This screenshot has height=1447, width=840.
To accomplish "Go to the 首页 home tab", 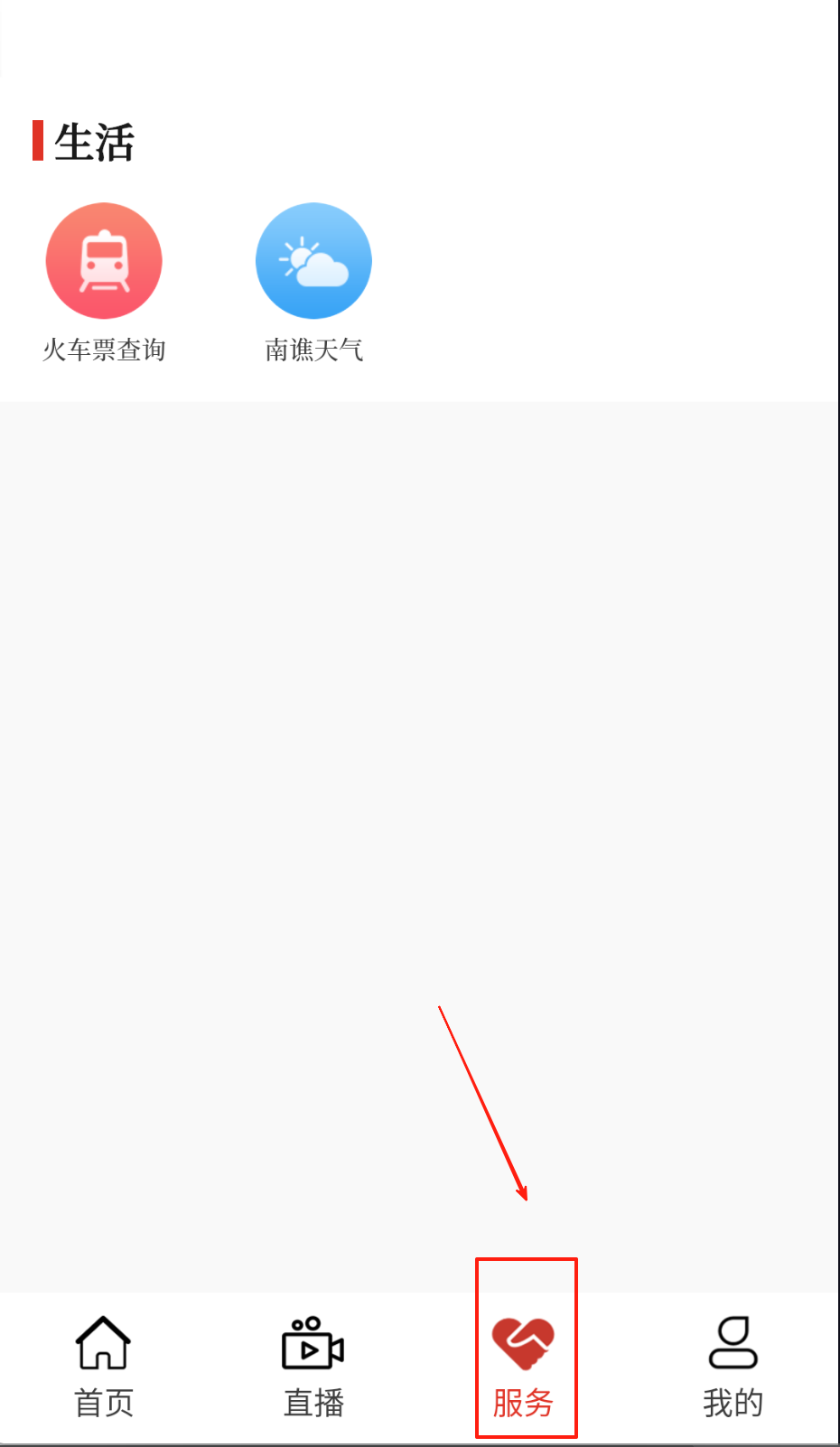I will (x=104, y=1366).
